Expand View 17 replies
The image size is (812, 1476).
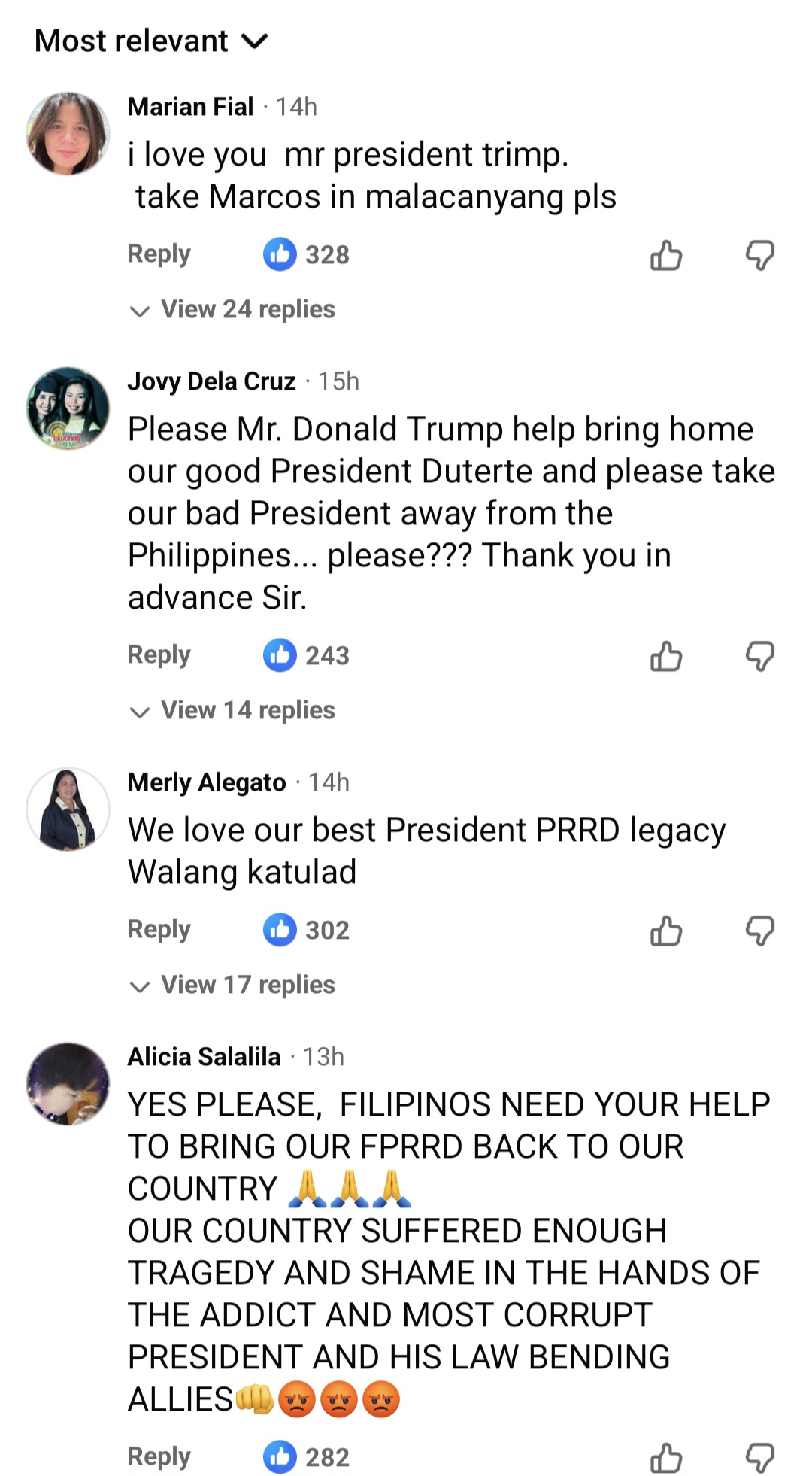[233, 985]
